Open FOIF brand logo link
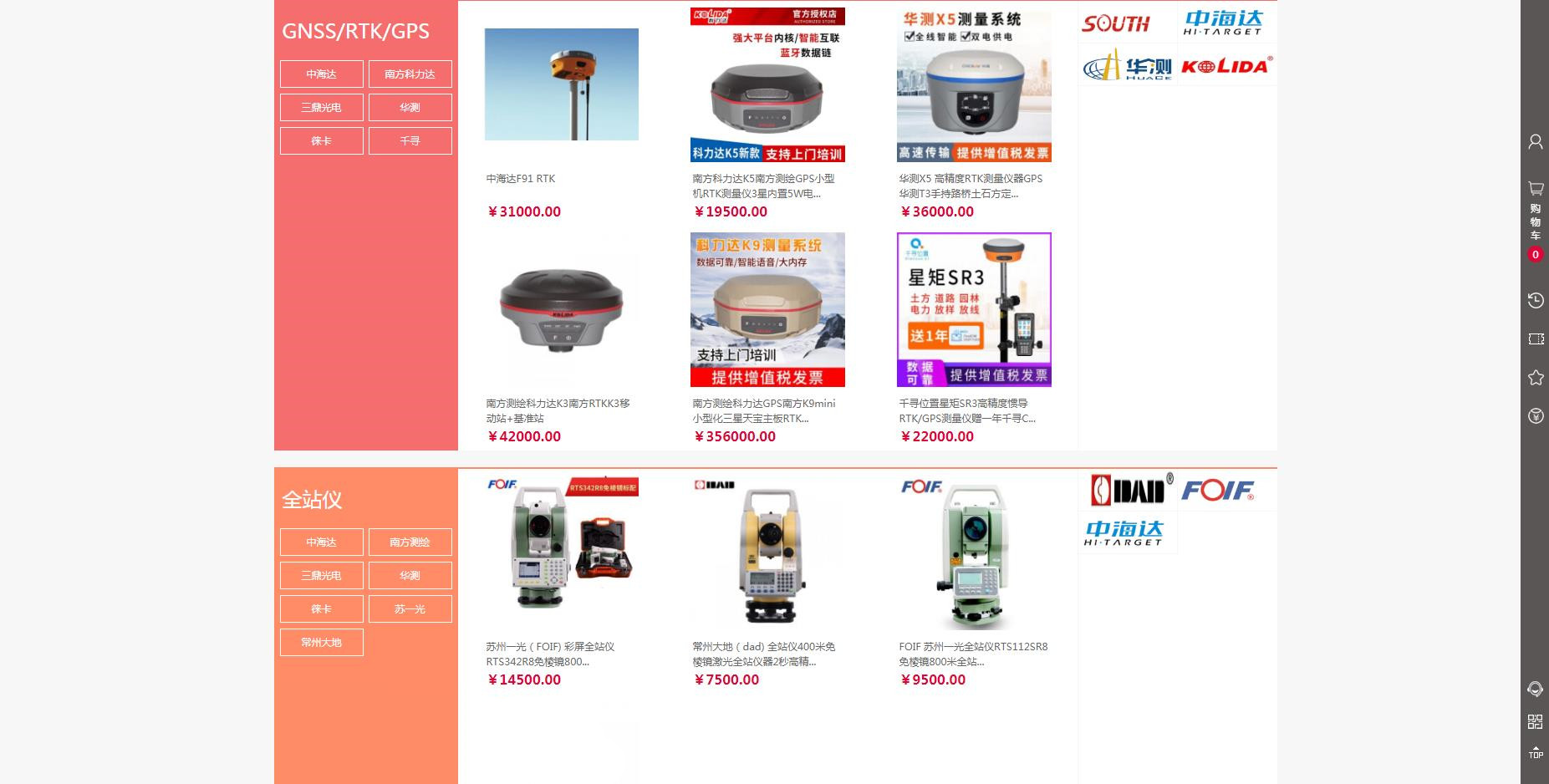 (1217, 490)
